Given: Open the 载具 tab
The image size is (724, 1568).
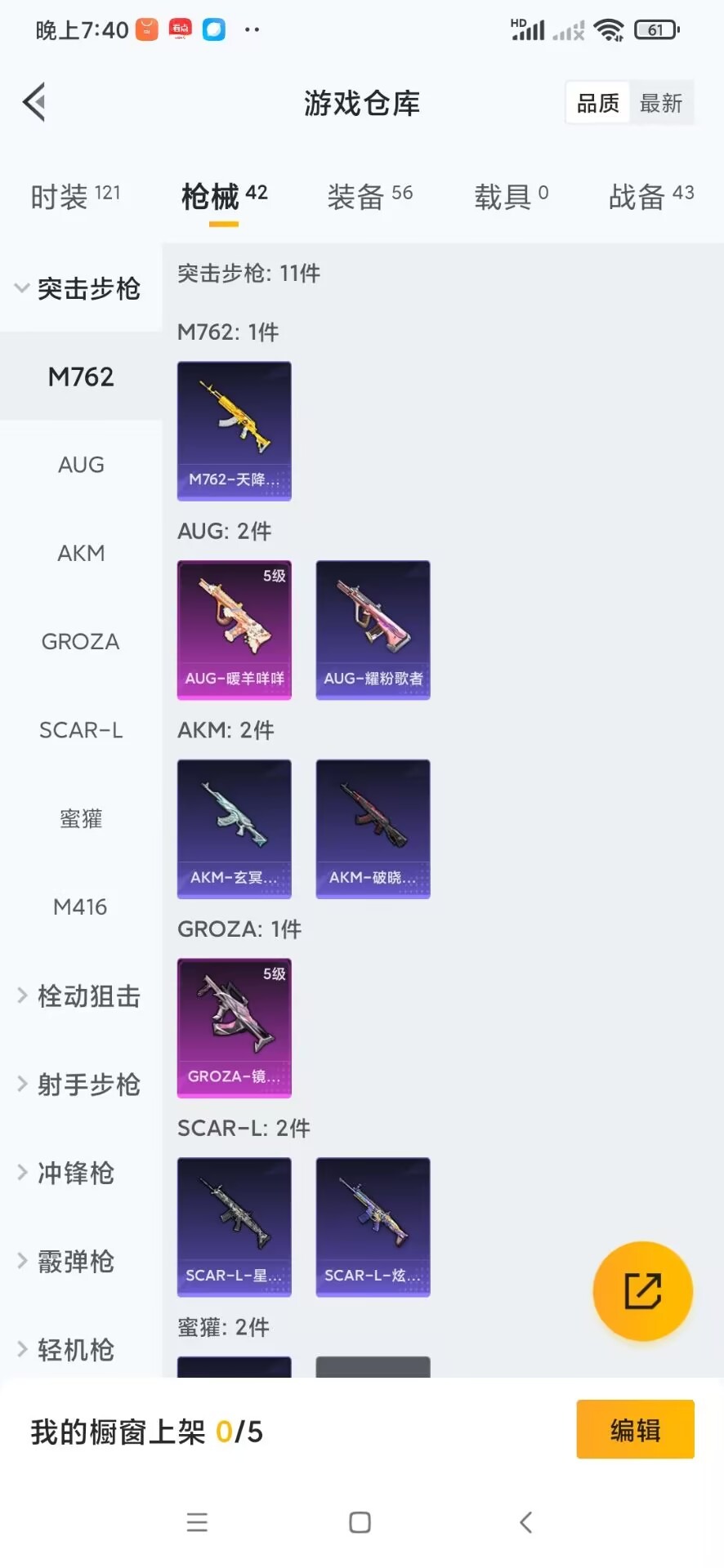Looking at the screenshot, I should tap(511, 196).
